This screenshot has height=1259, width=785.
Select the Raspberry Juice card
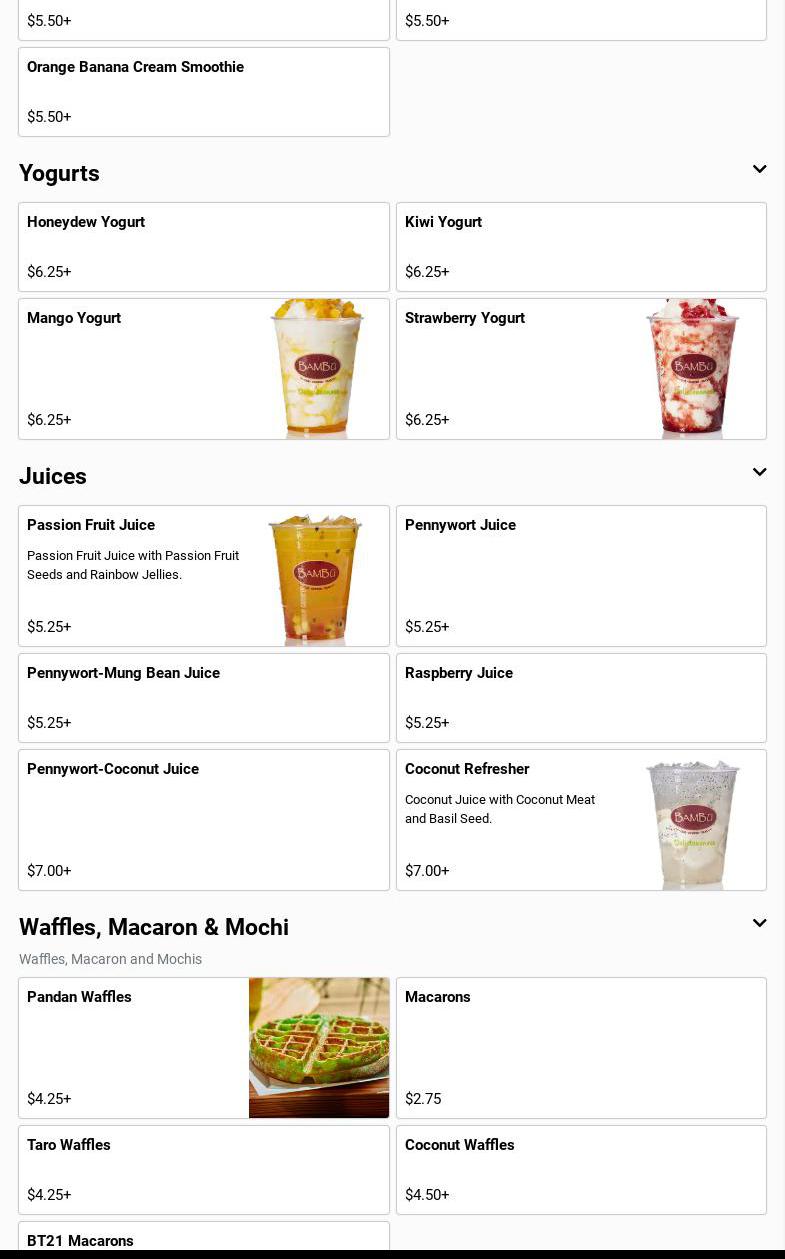tap(581, 698)
